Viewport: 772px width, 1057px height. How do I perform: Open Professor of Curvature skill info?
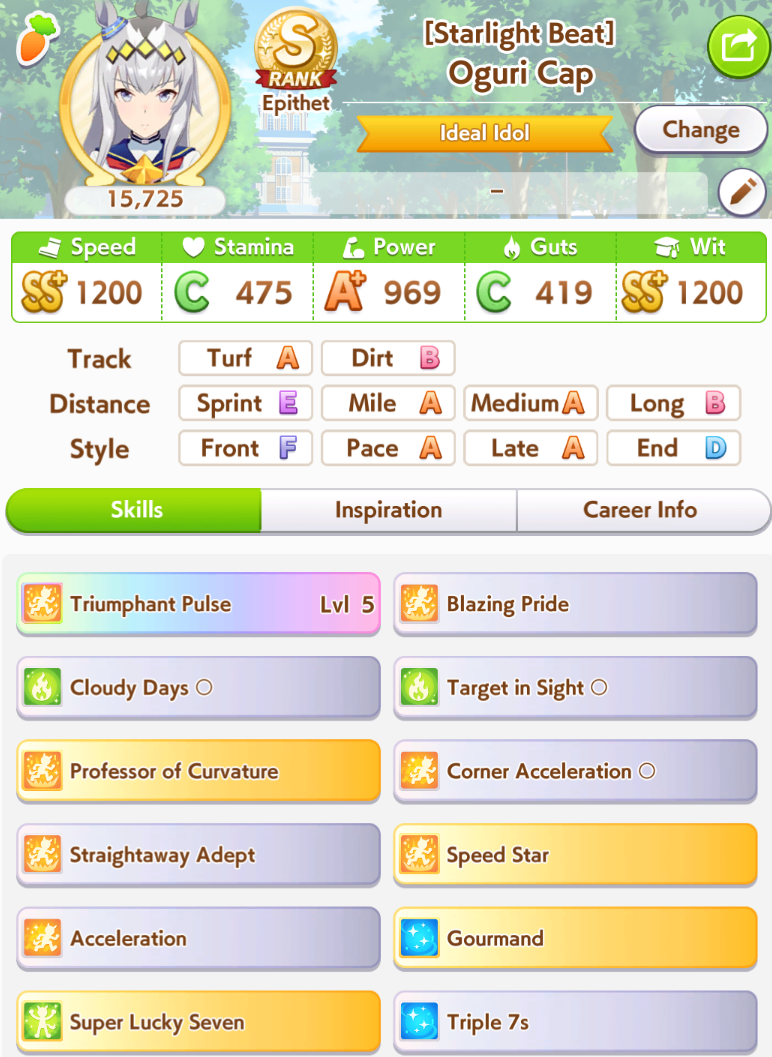pos(198,771)
